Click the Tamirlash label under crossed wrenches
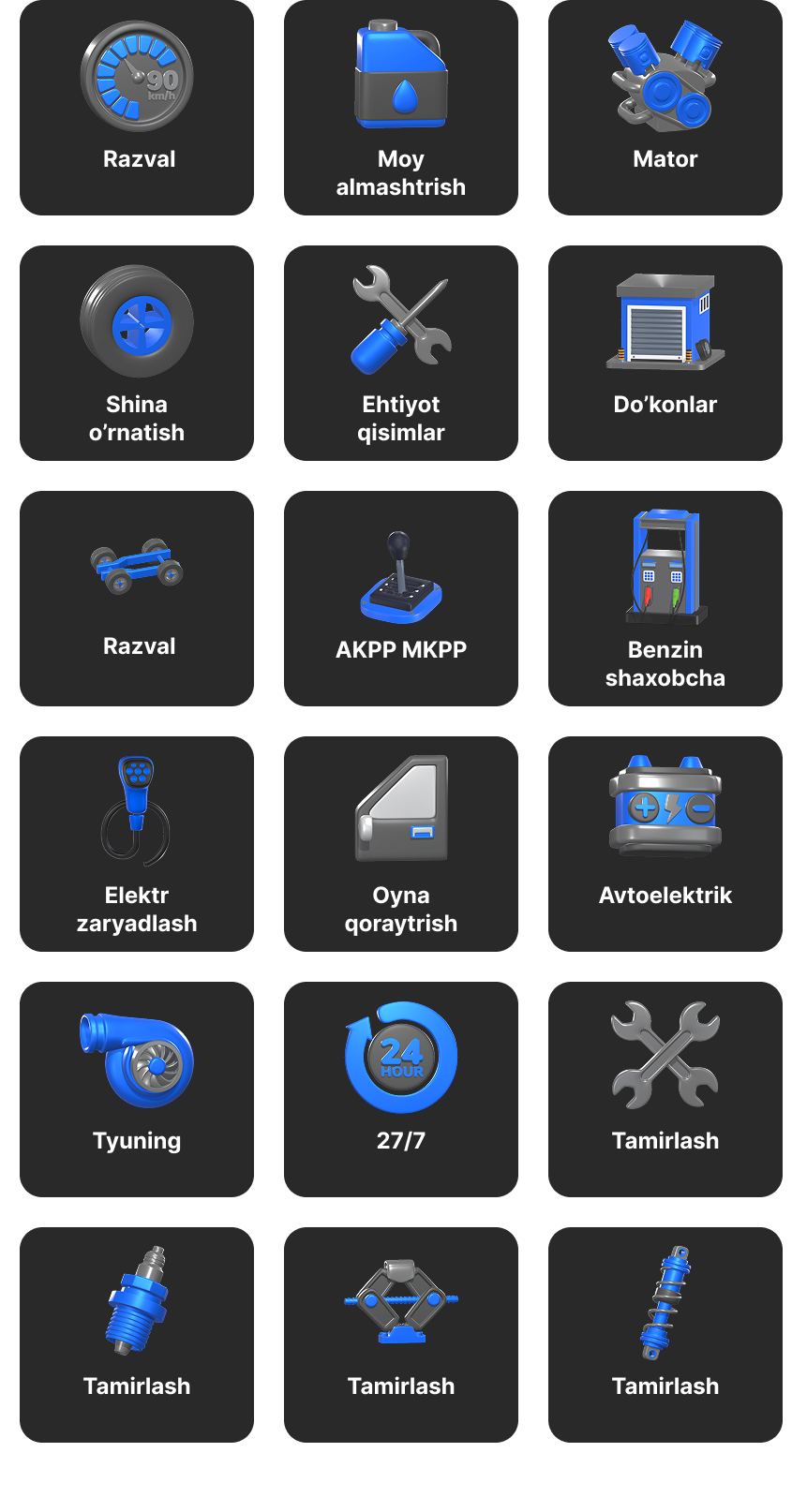The image size is (807, 1512). (665, 1141)
